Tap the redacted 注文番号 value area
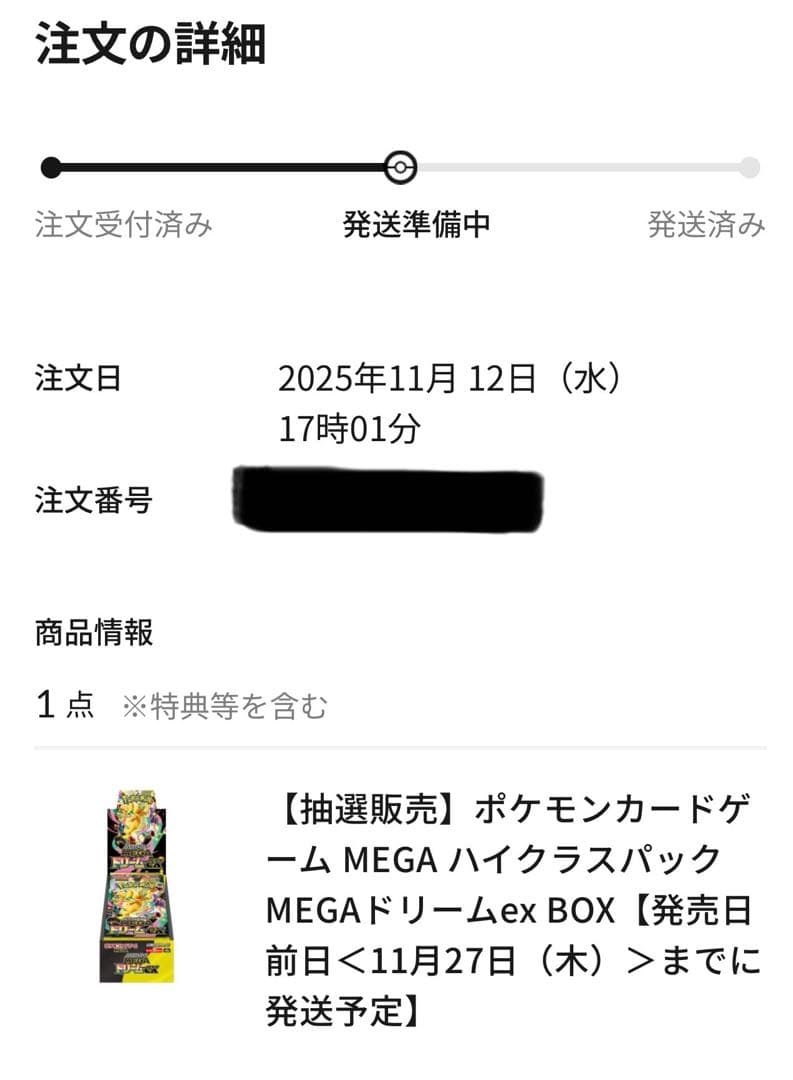The height and width of the screenshot is (1080, 793). coord(390,497)
